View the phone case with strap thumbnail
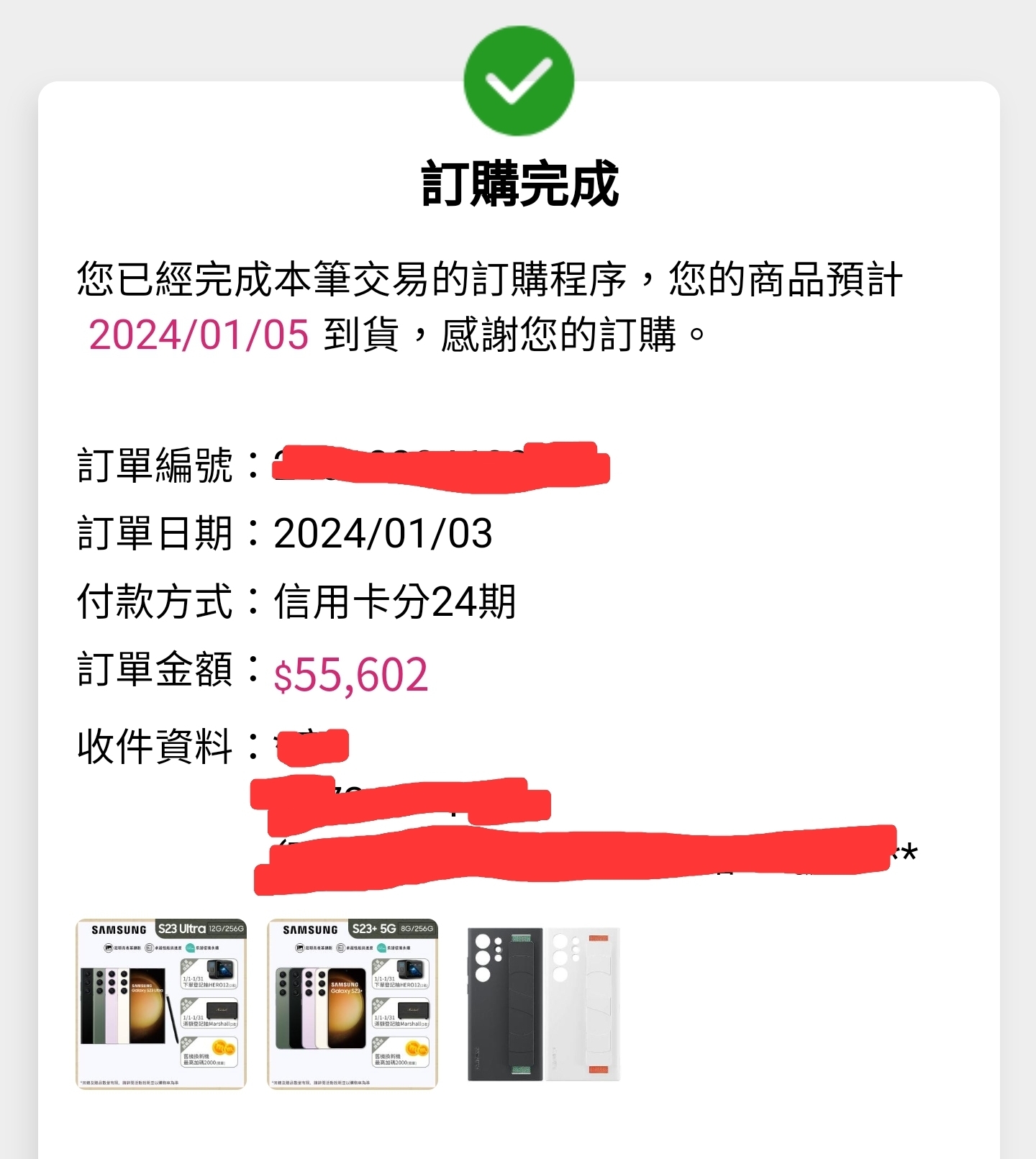 pos(544,1004)
